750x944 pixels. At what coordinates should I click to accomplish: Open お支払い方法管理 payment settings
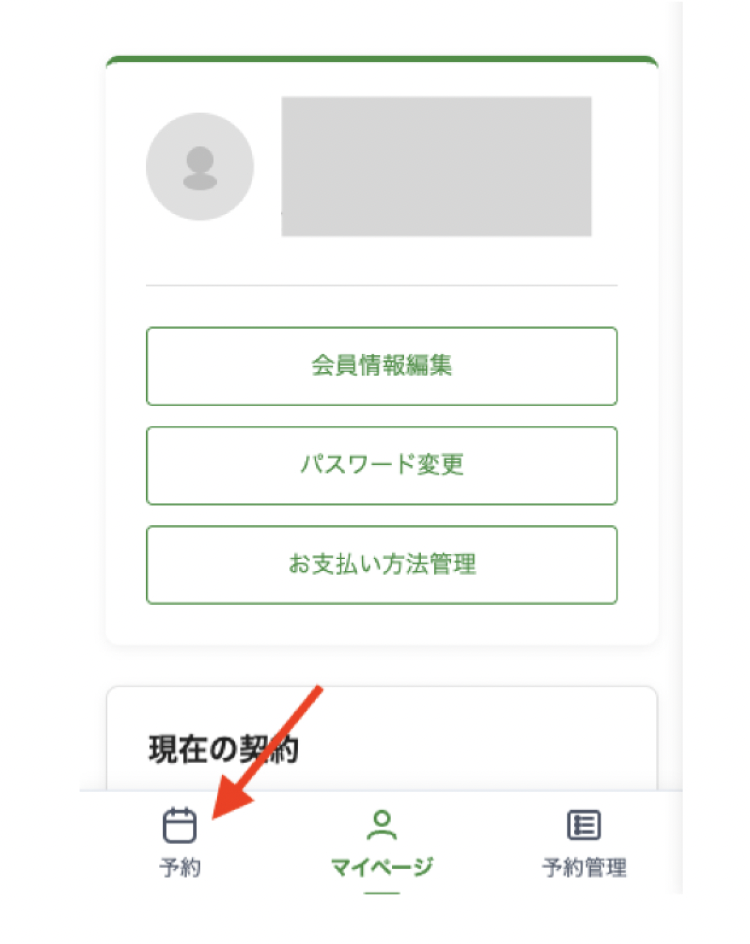point(381,564)
